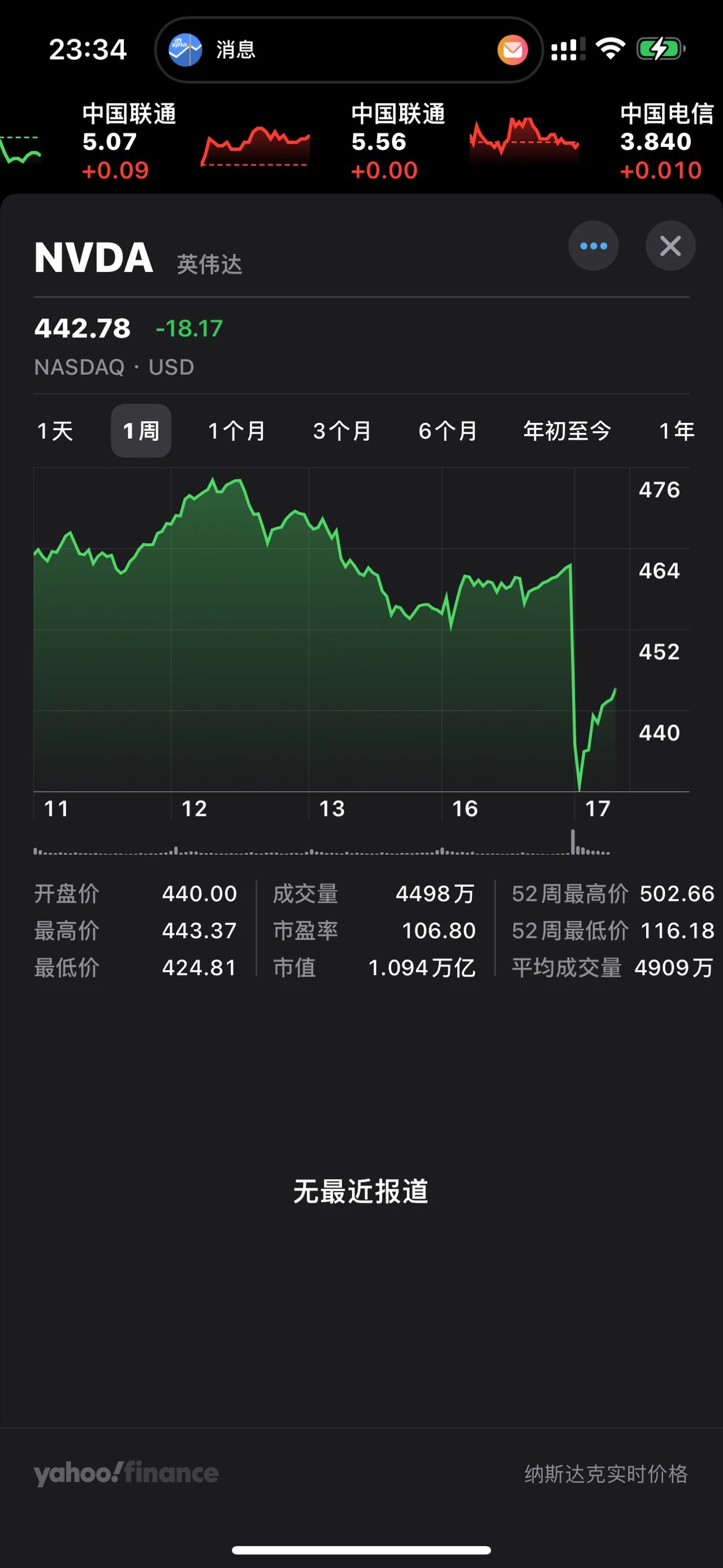Select the 1周 chart range

(141, 431)
